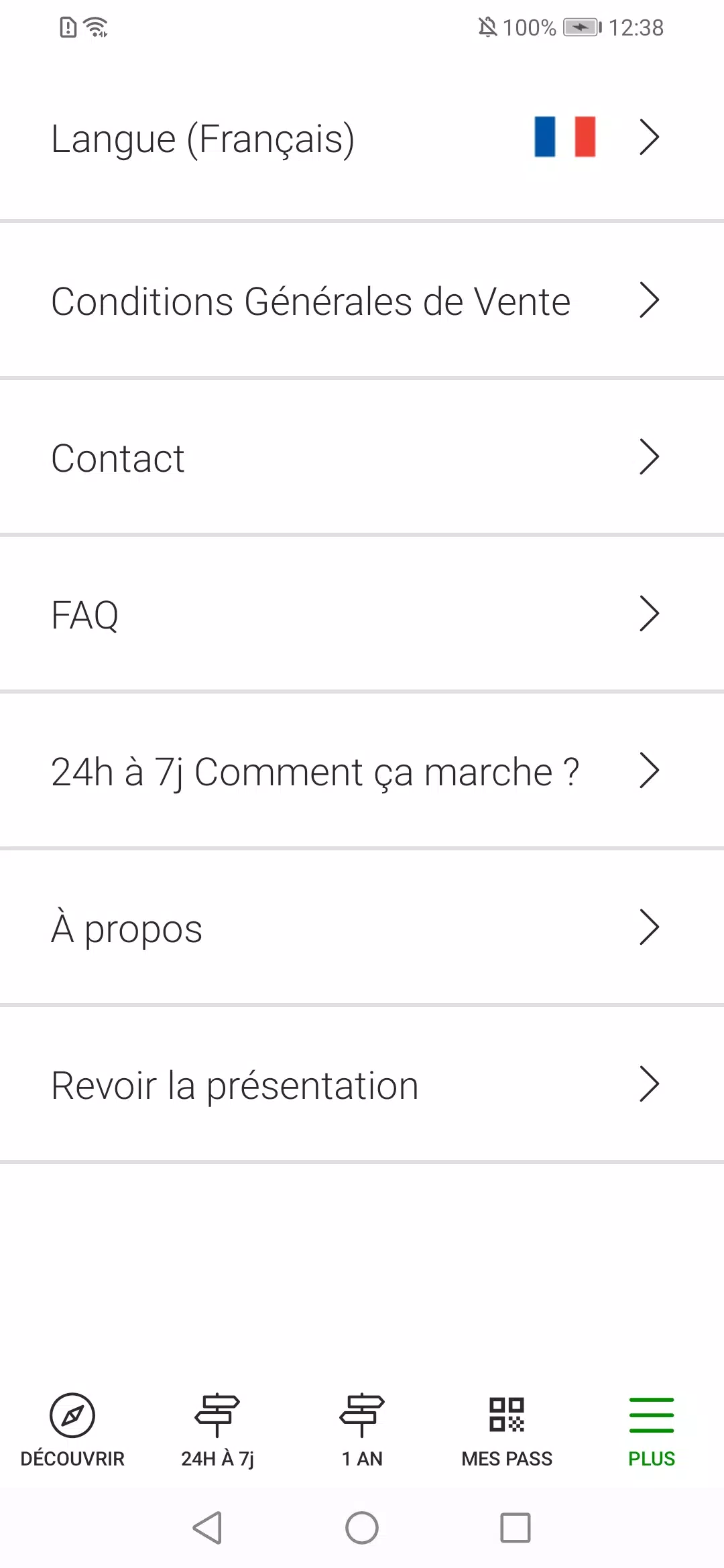Image resolution: width=724 pixels, height=1568 pixels.
Task: Tap the system back button
Action: (x=208, y=1528)
